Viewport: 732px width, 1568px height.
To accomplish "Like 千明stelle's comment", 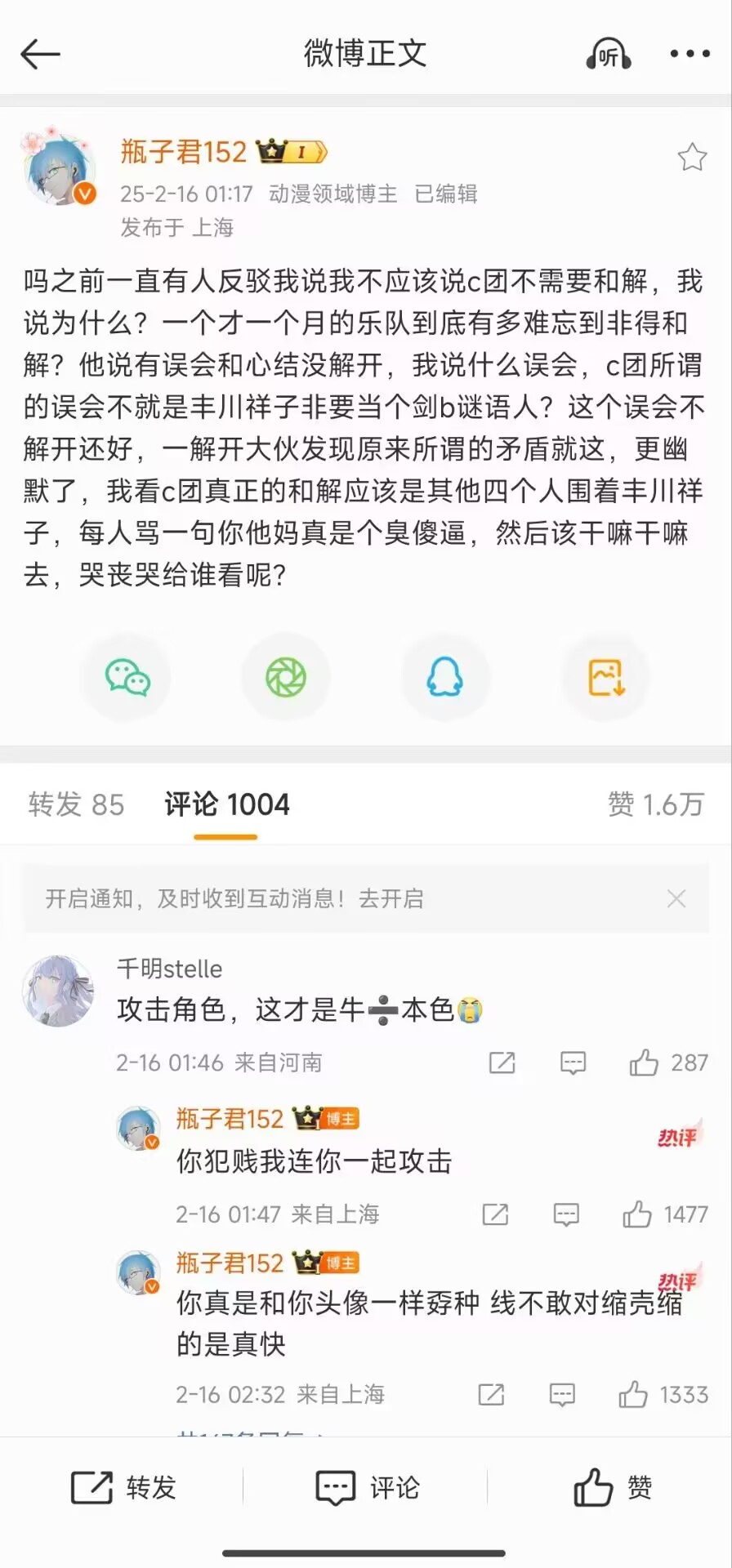I will (x=645, y=1062).
